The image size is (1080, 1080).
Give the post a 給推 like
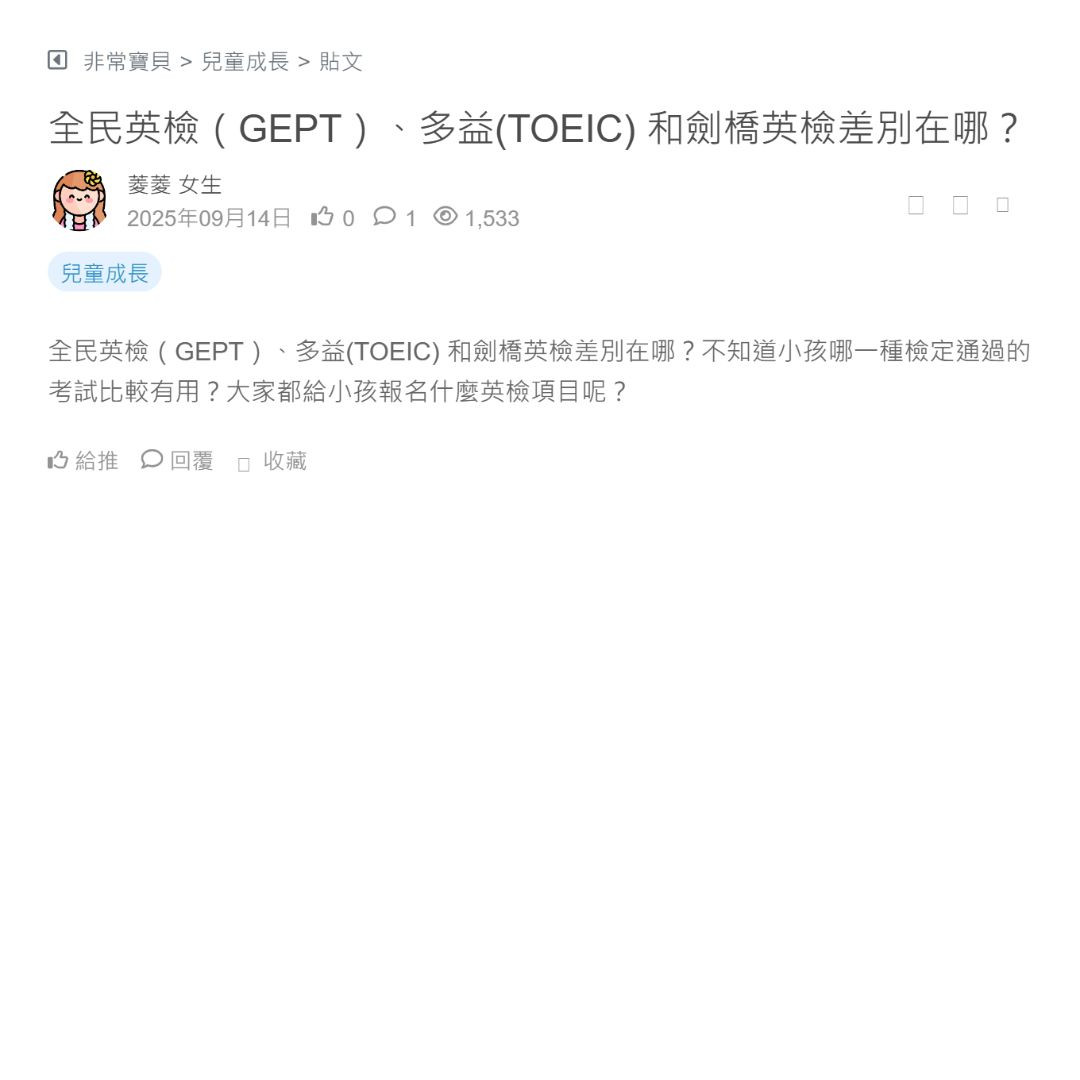coord(83,460)
